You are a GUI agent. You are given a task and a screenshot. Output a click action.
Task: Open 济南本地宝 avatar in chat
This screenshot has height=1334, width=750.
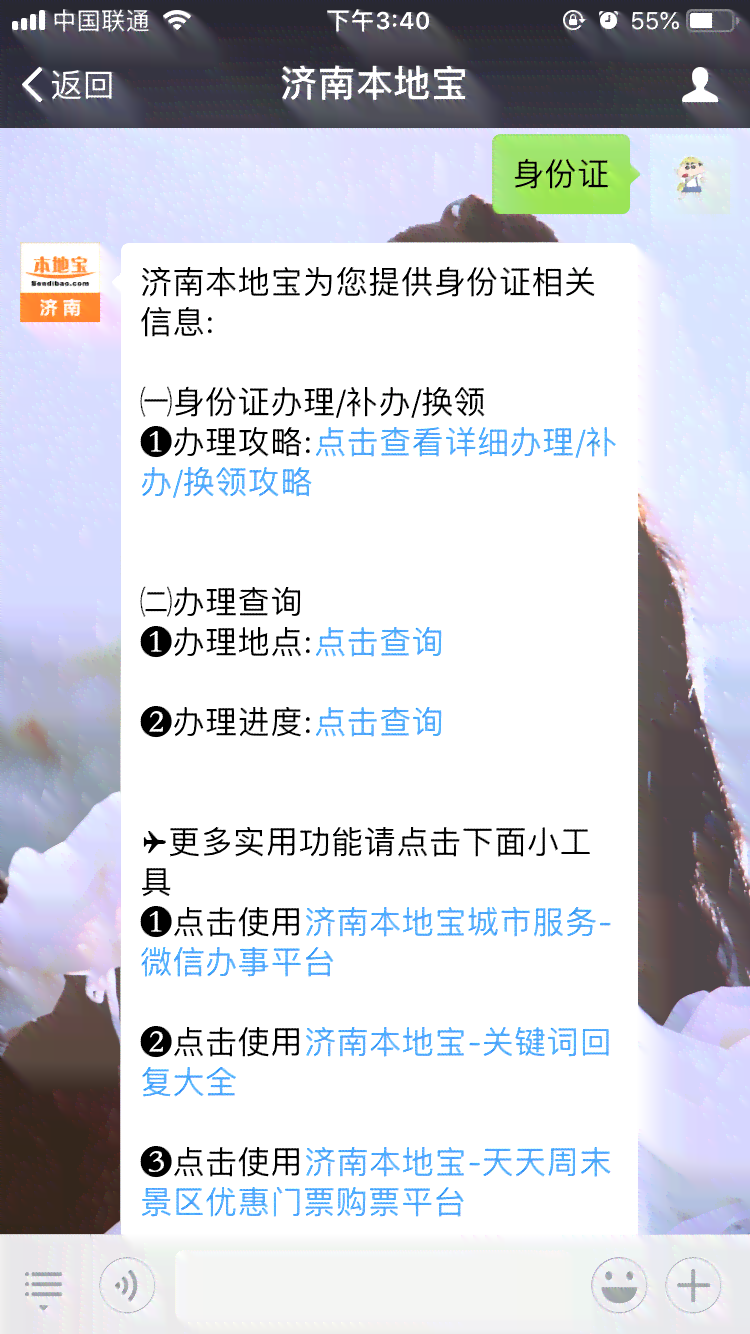(x=60, y=283)
